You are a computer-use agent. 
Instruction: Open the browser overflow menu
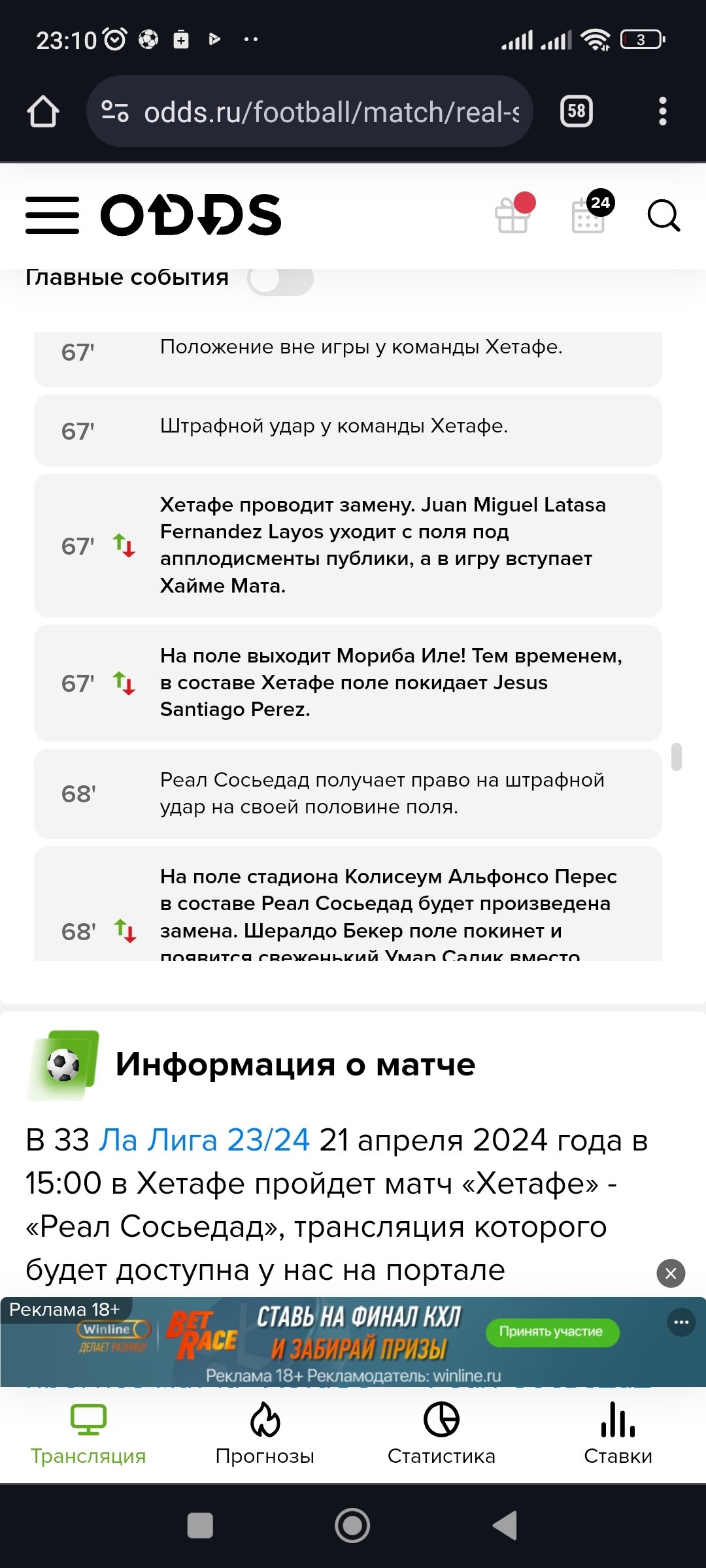click(x=662, y=112)
